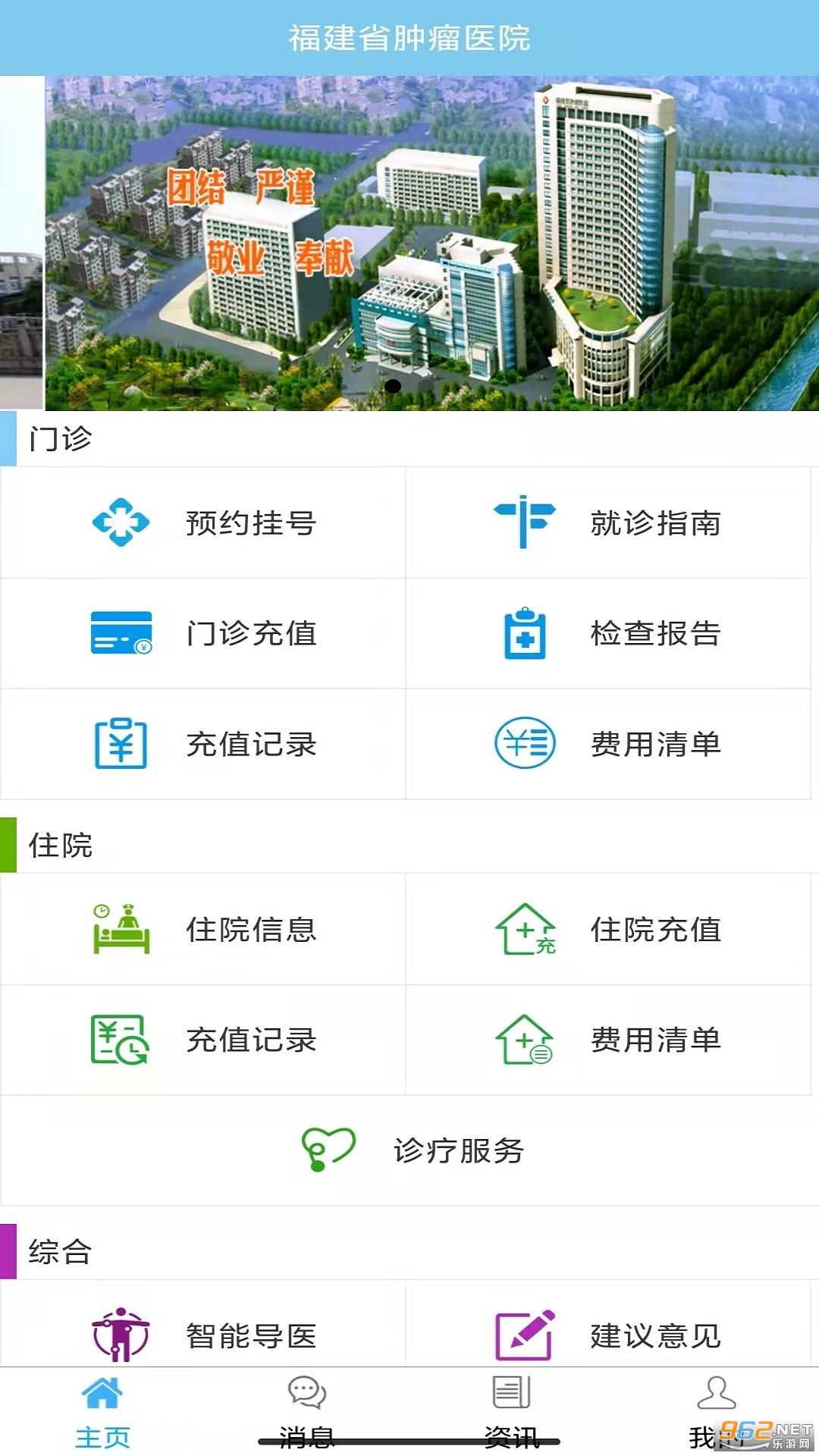Open 充值记录 under 门诊 section
This screenshot has width=819, height=1456.
point(203,744)
